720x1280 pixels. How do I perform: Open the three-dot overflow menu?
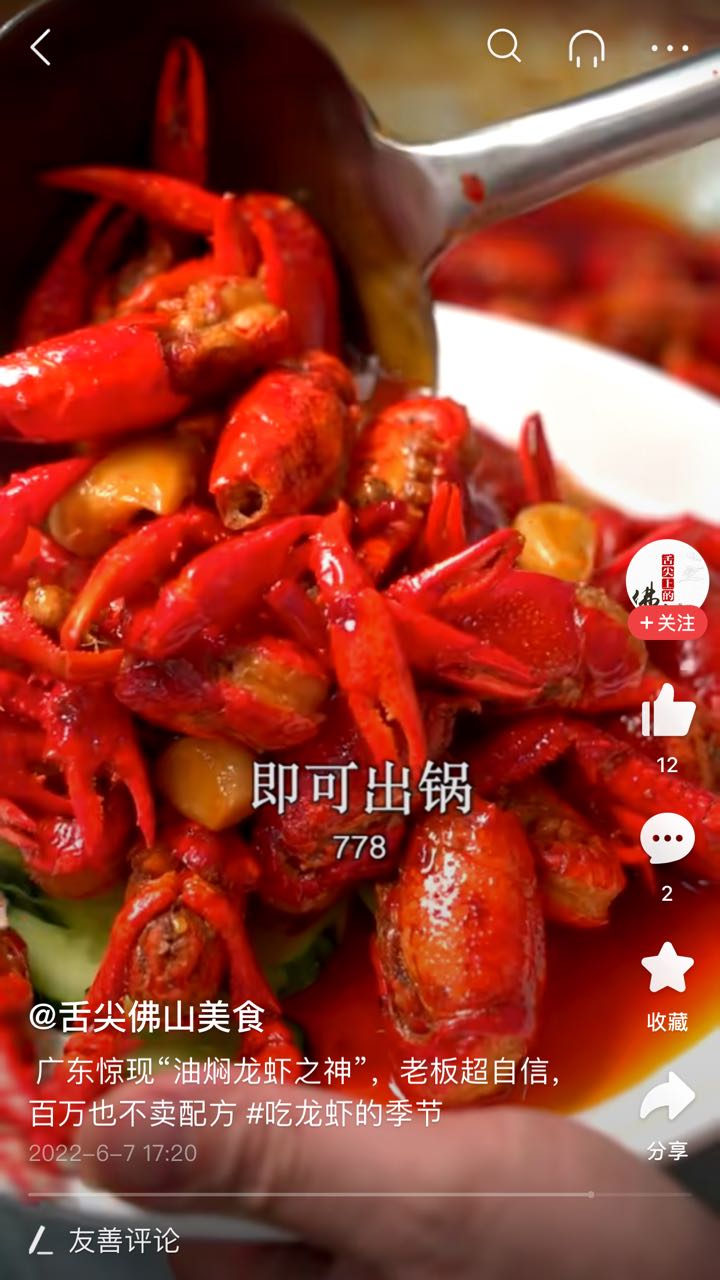coord(669,47)
